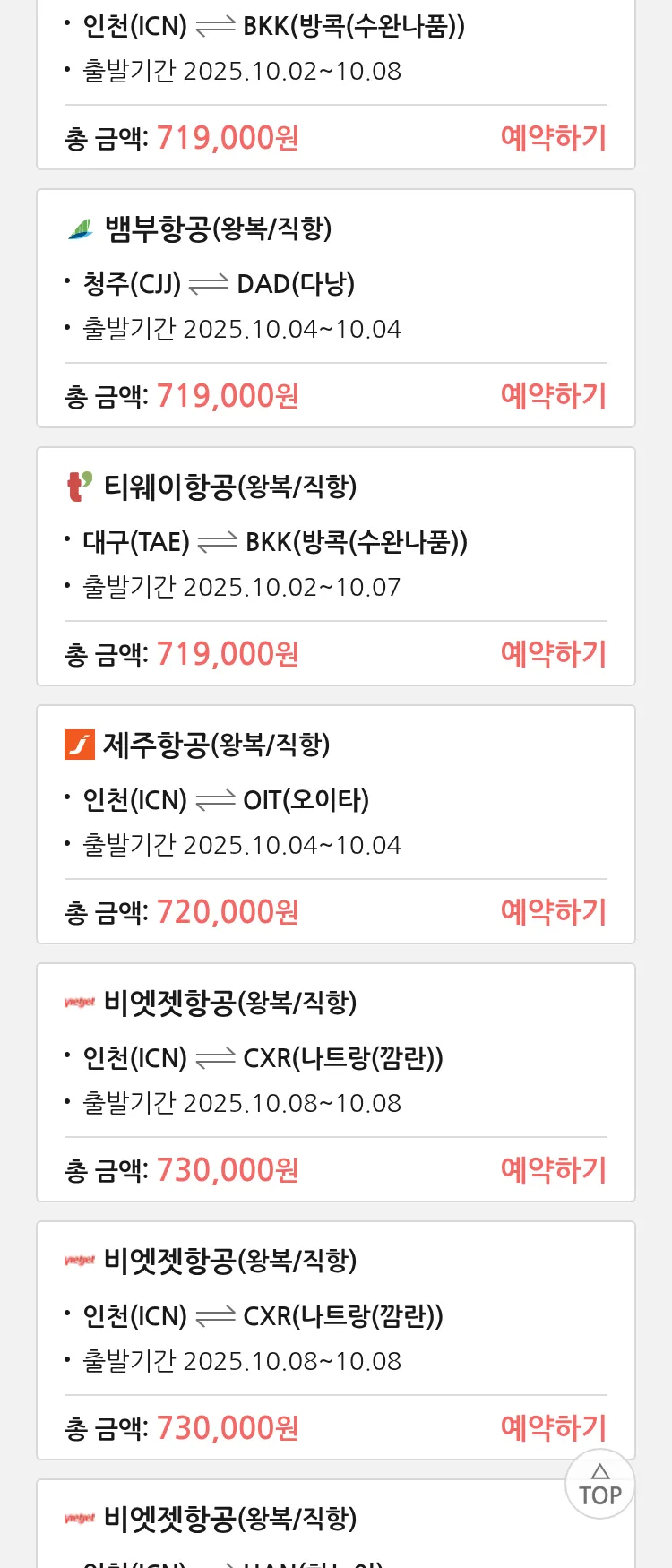Jump back to top with TOP button
The width and height of the screenshot is (672, 1568).
599,1485
